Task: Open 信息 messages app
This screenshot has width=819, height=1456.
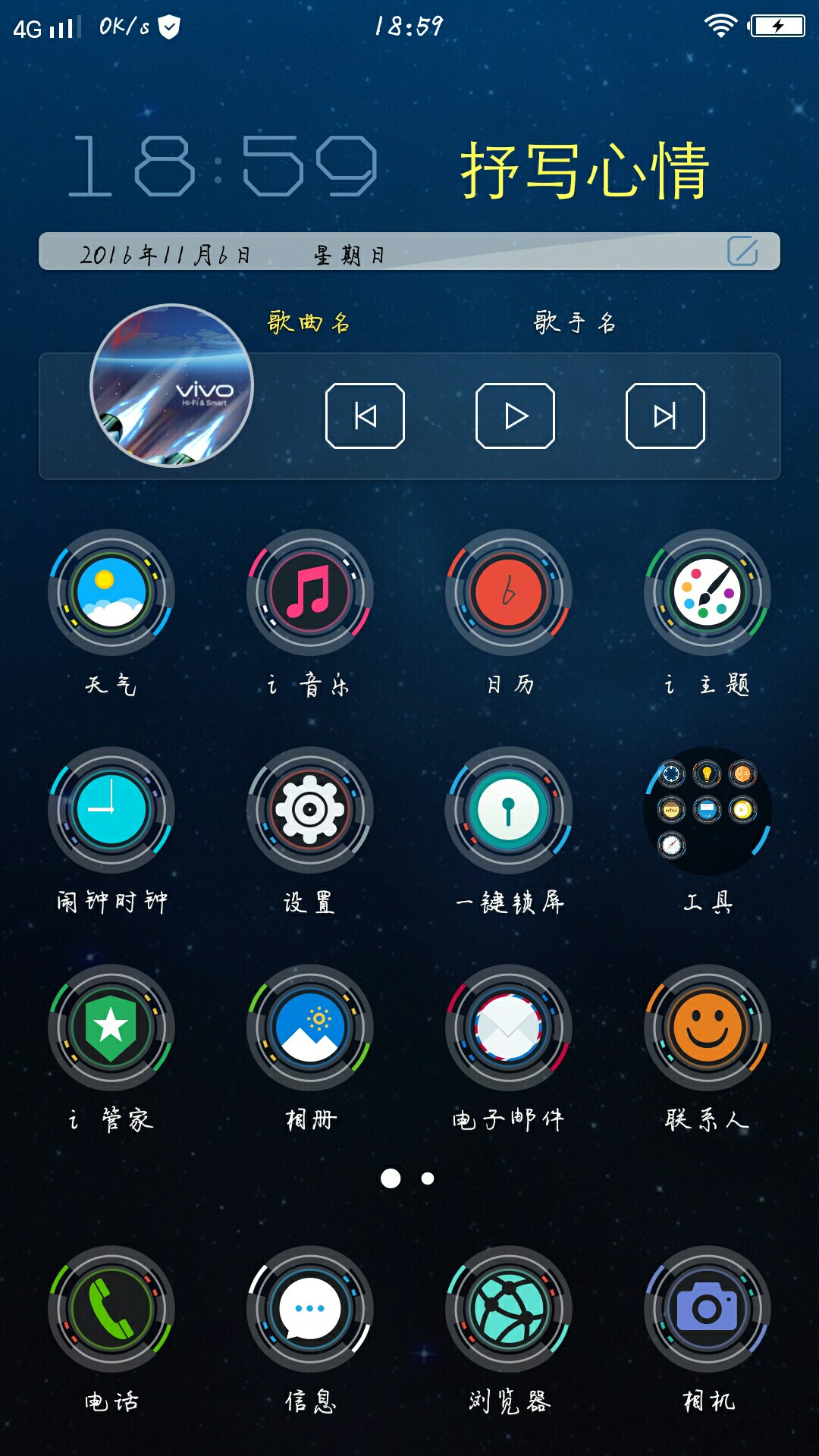Action: point(309,1309)
